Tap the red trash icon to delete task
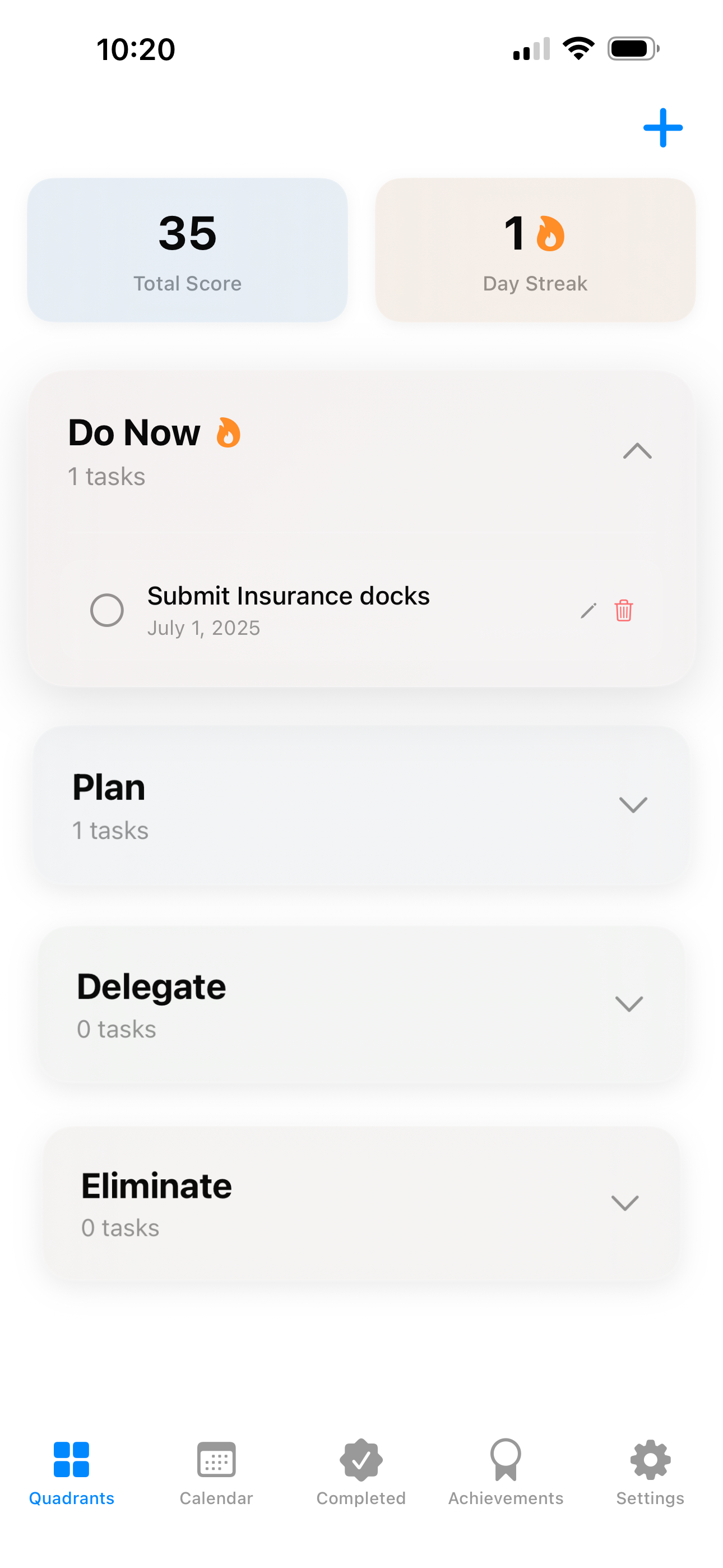The width and height of the screenshot is (723, 1568). [x=623, y=611]
